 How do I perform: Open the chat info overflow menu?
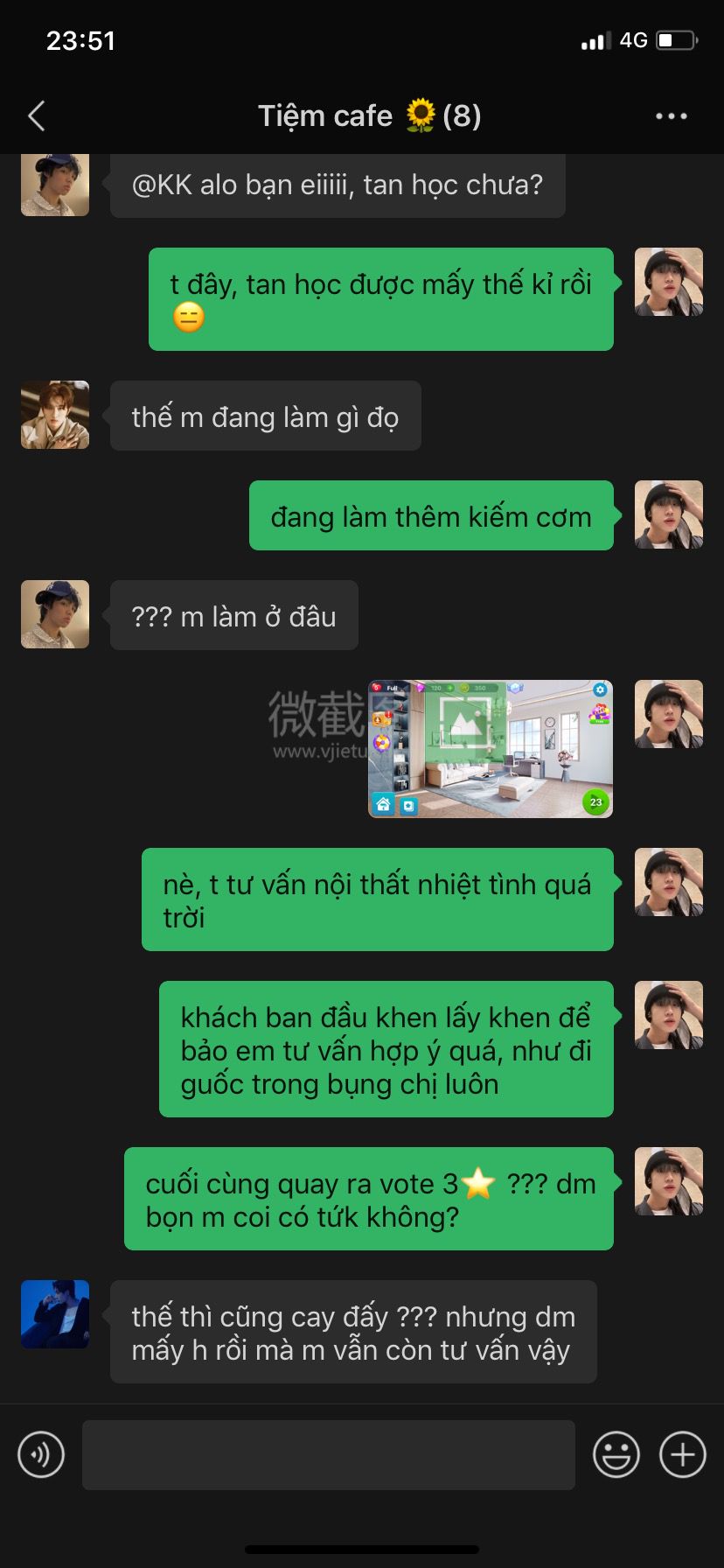point(671,115)
